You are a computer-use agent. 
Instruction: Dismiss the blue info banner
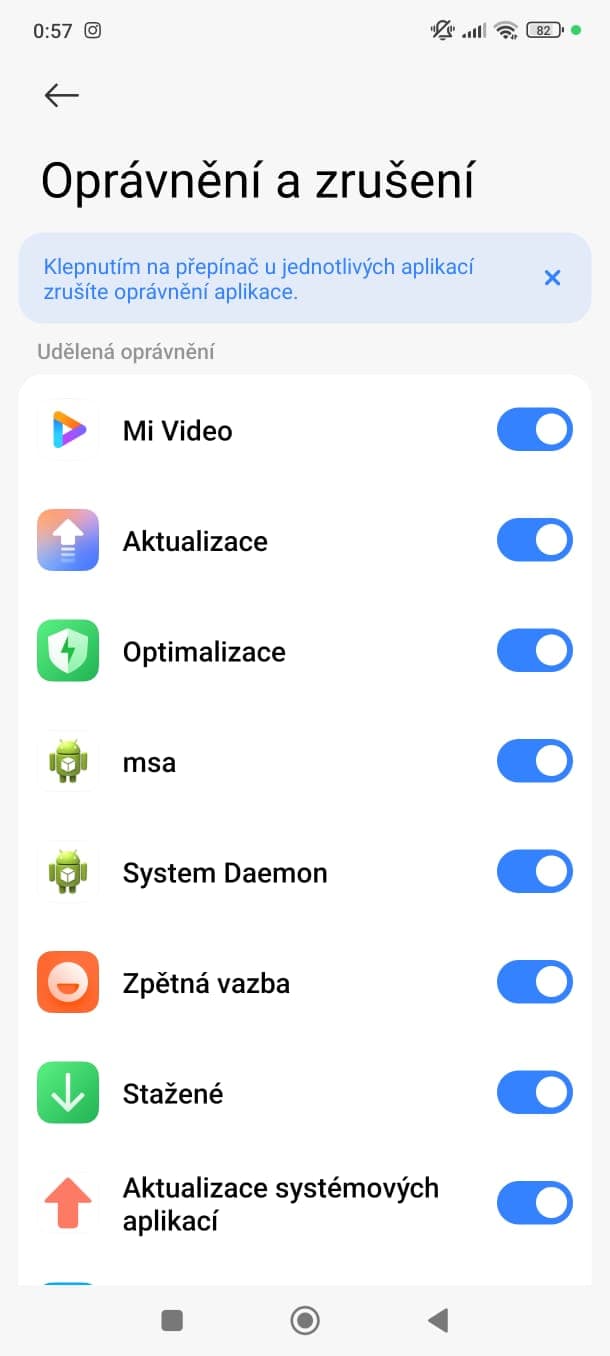552,278
